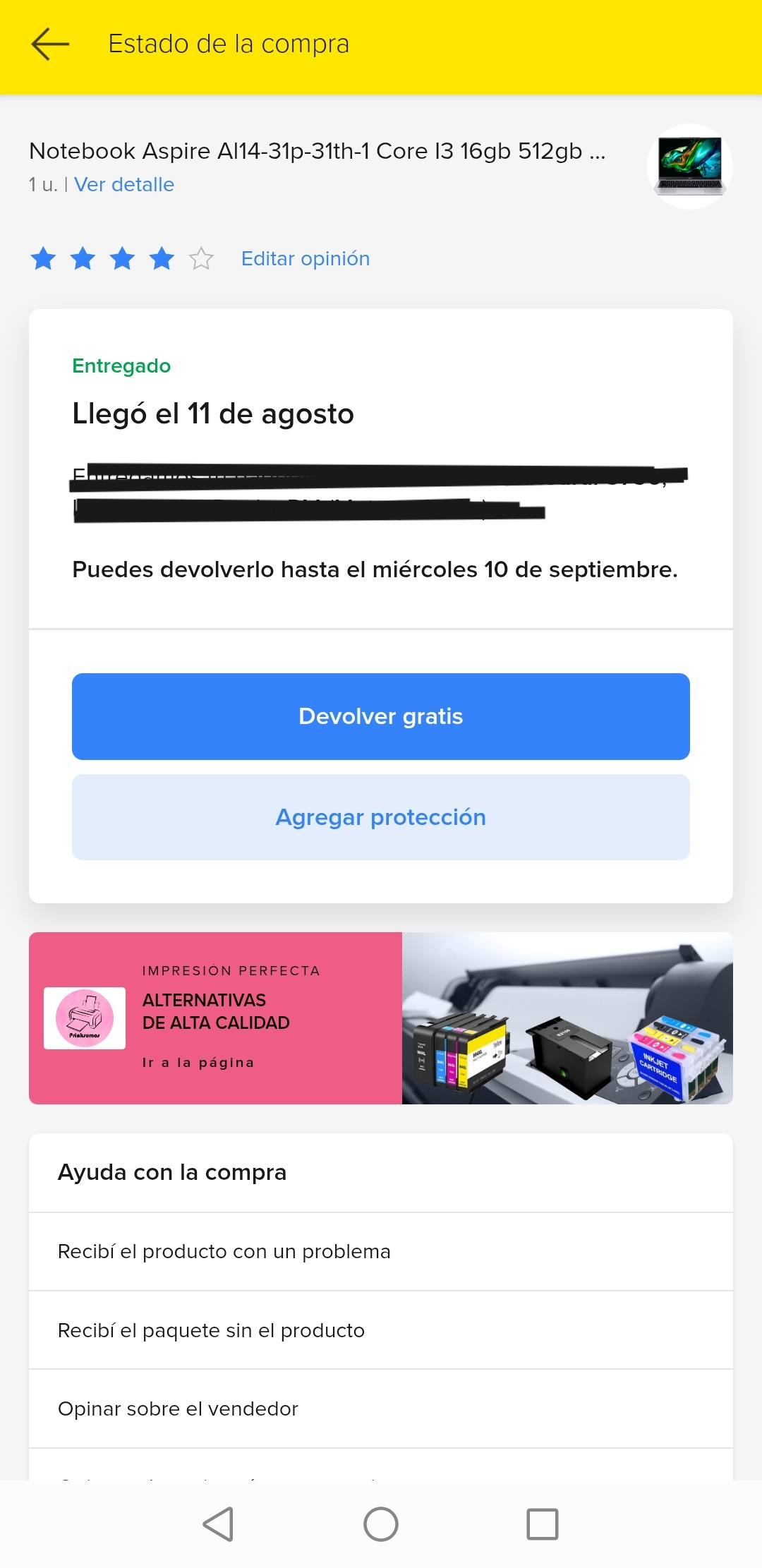Choose Agregar protección
The width and height of the screenshot is (762, 1568).
click(381, 817)
